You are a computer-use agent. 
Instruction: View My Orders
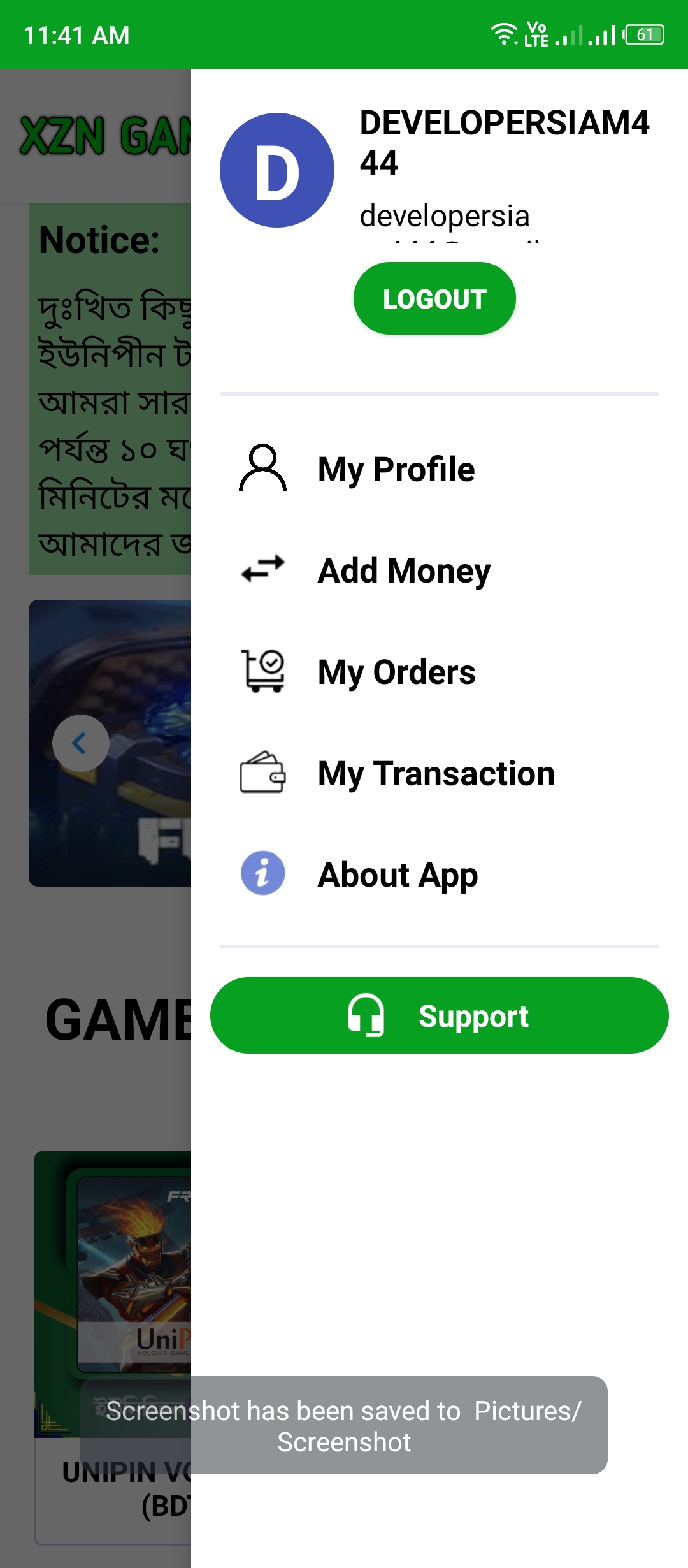[x=440, y=672]
